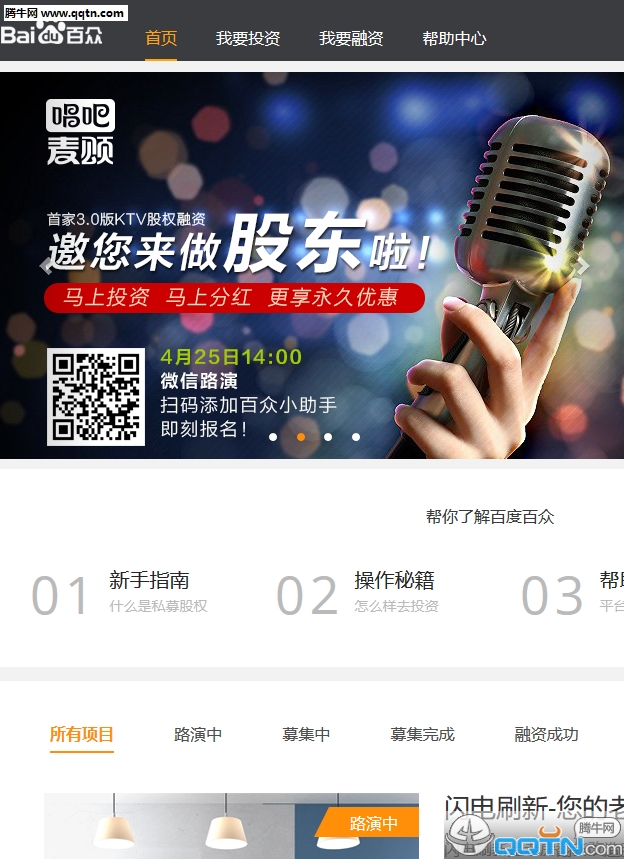Select 所有项目 filter tab

(82, 735)
